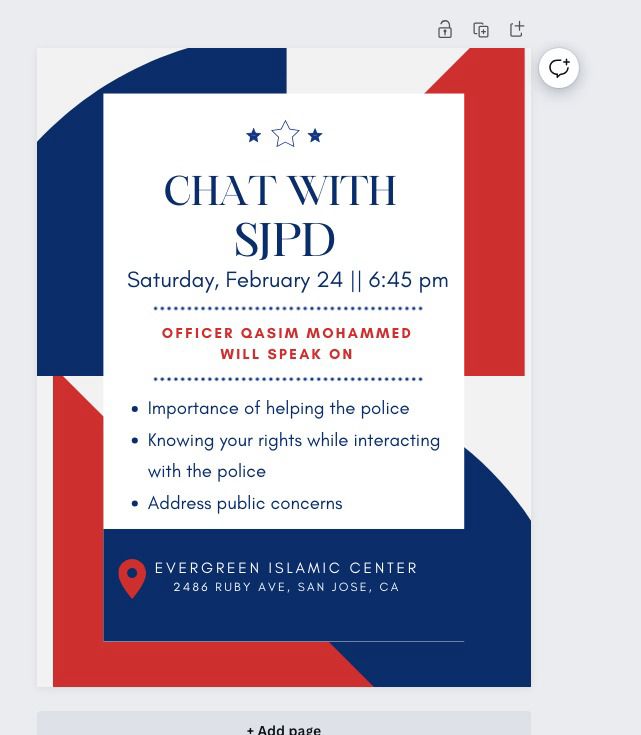
Task: Tap the new page icon above the flyer
Action: coord(517,29)
